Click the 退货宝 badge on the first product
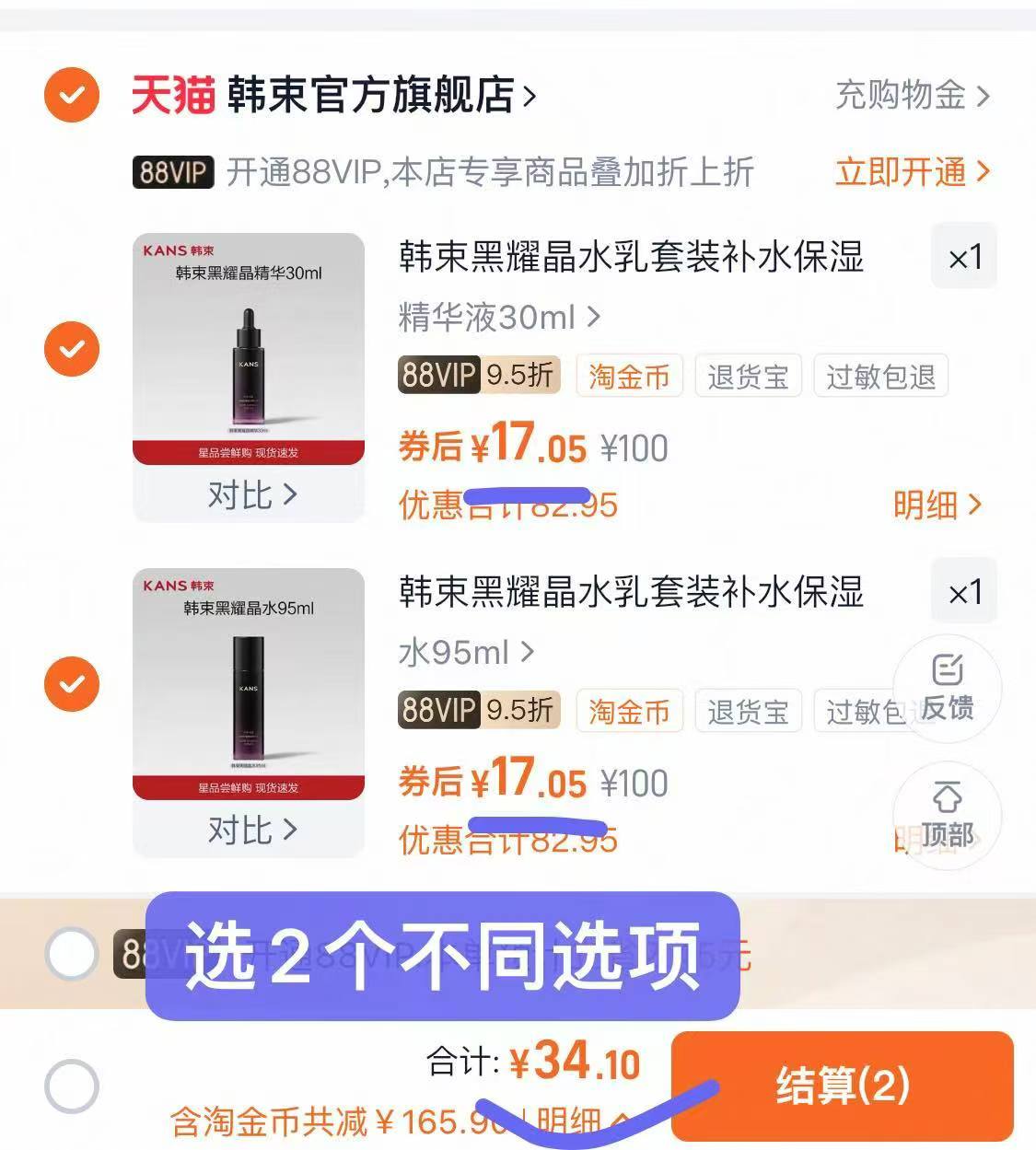Screen dimensions: 1036x1150 pos(748,376)
